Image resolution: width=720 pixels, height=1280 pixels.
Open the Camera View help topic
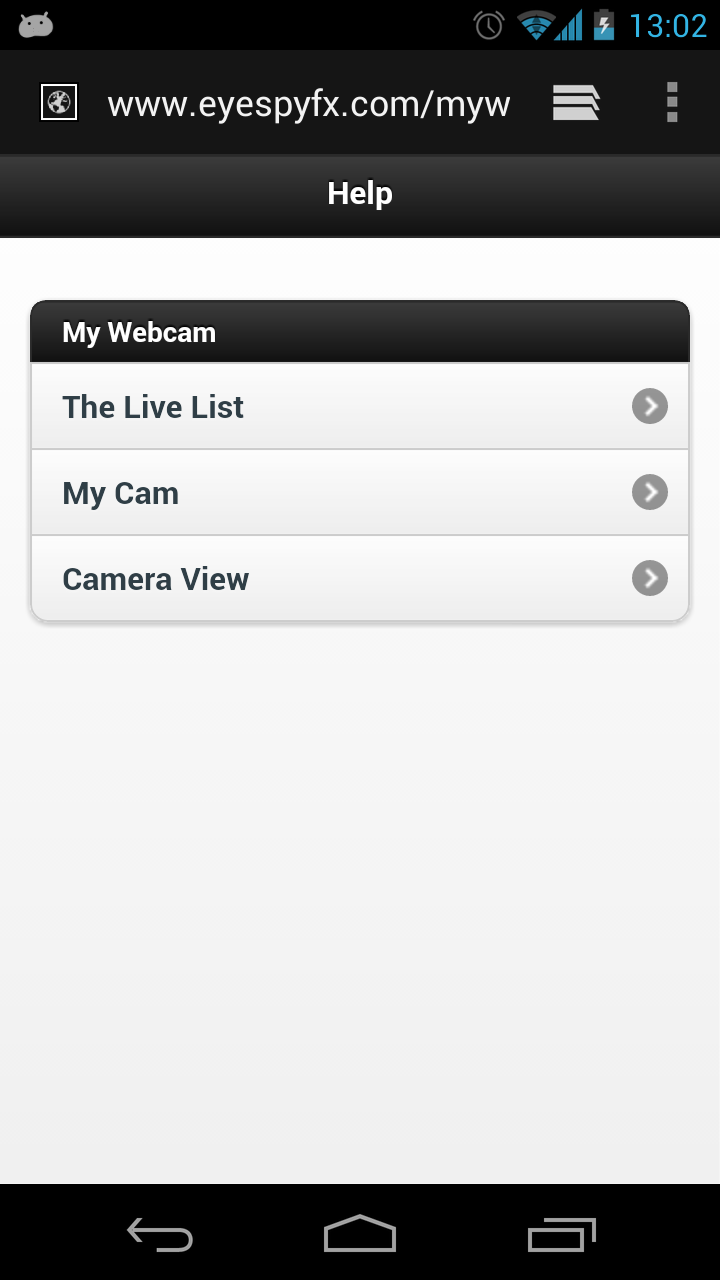(360, 579)
